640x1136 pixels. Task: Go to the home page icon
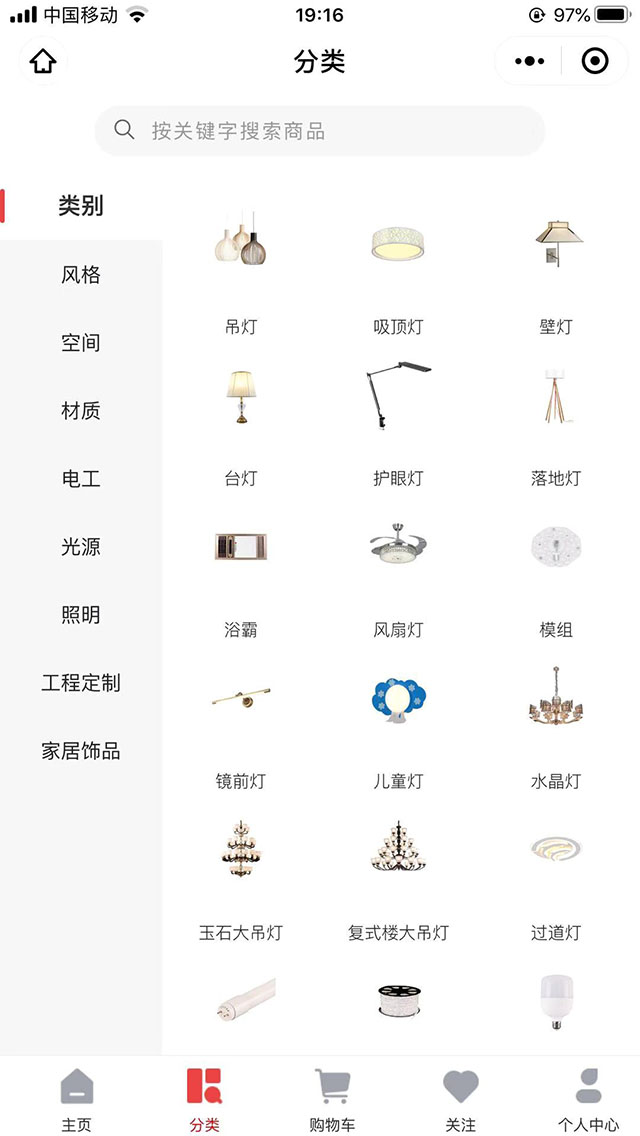click(x=43, y=62)
